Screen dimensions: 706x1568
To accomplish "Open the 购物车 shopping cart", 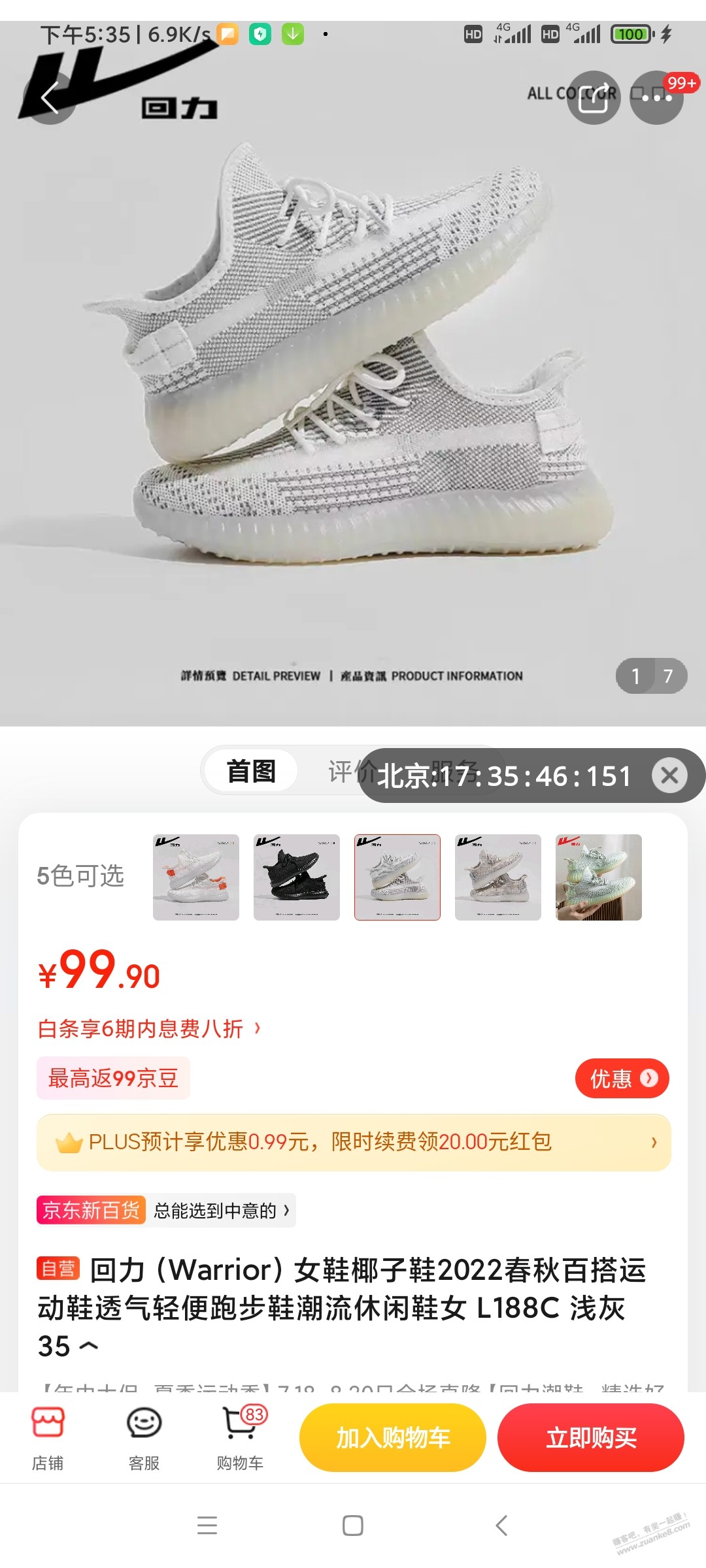I will coord(240,1439).
